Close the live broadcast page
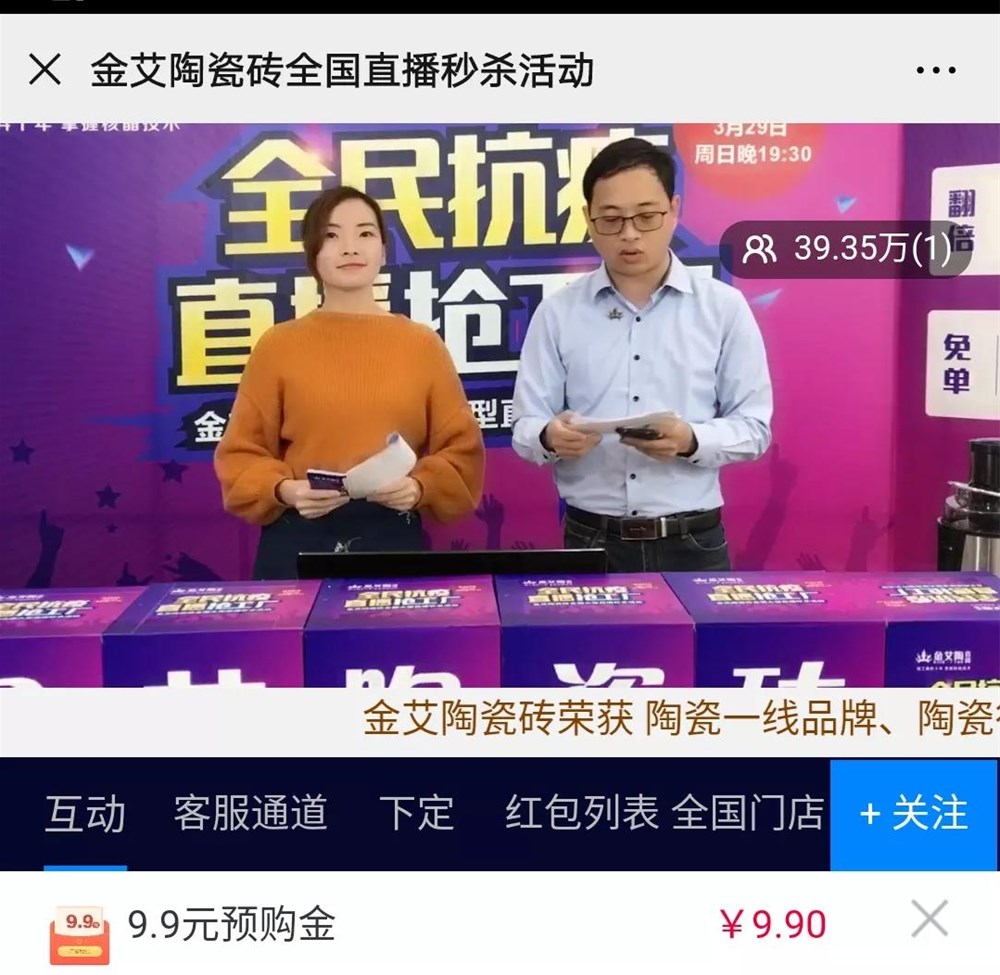 pos(45,70)
